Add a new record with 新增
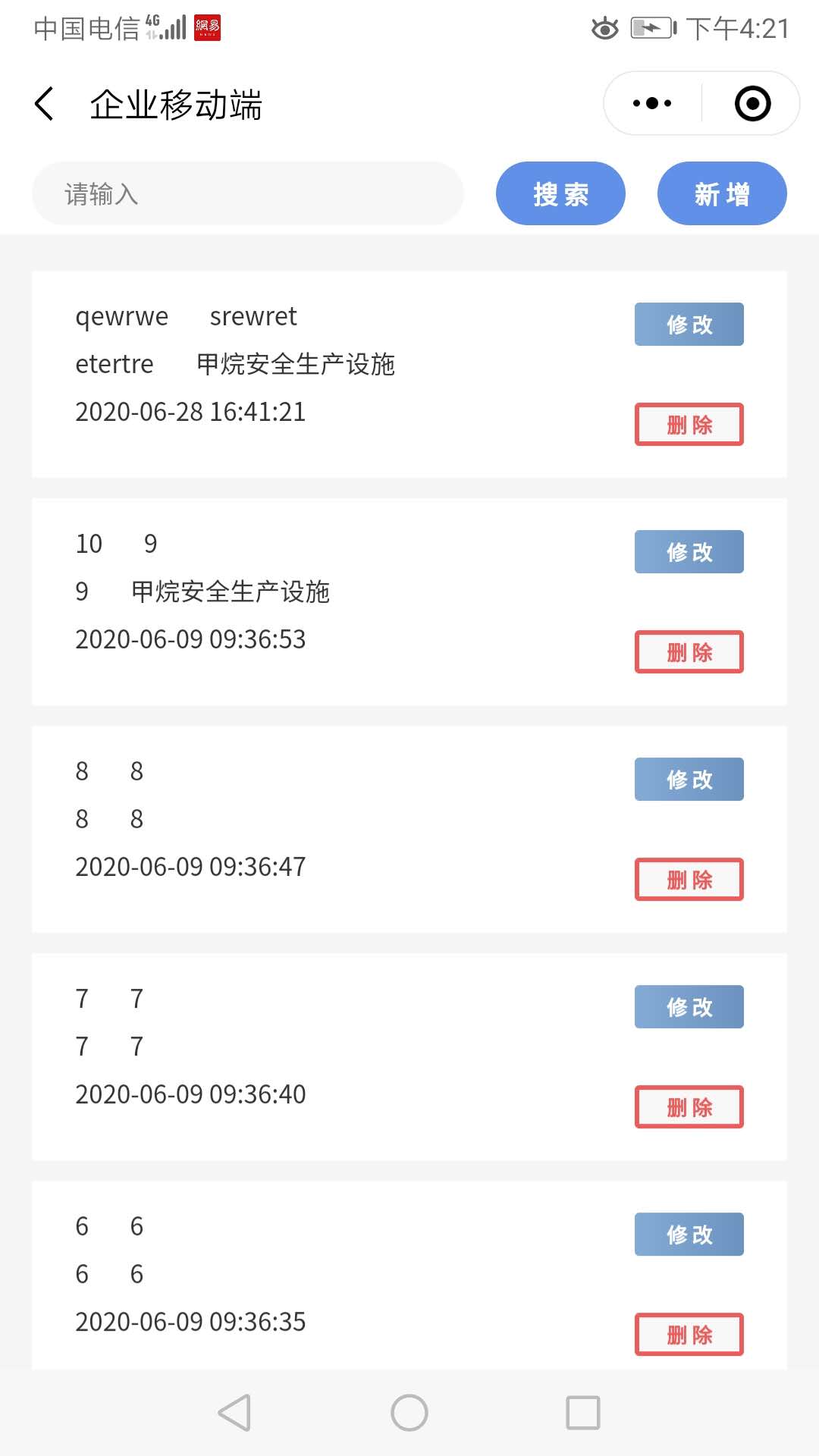819x1456 pixels. click(722, 193)
